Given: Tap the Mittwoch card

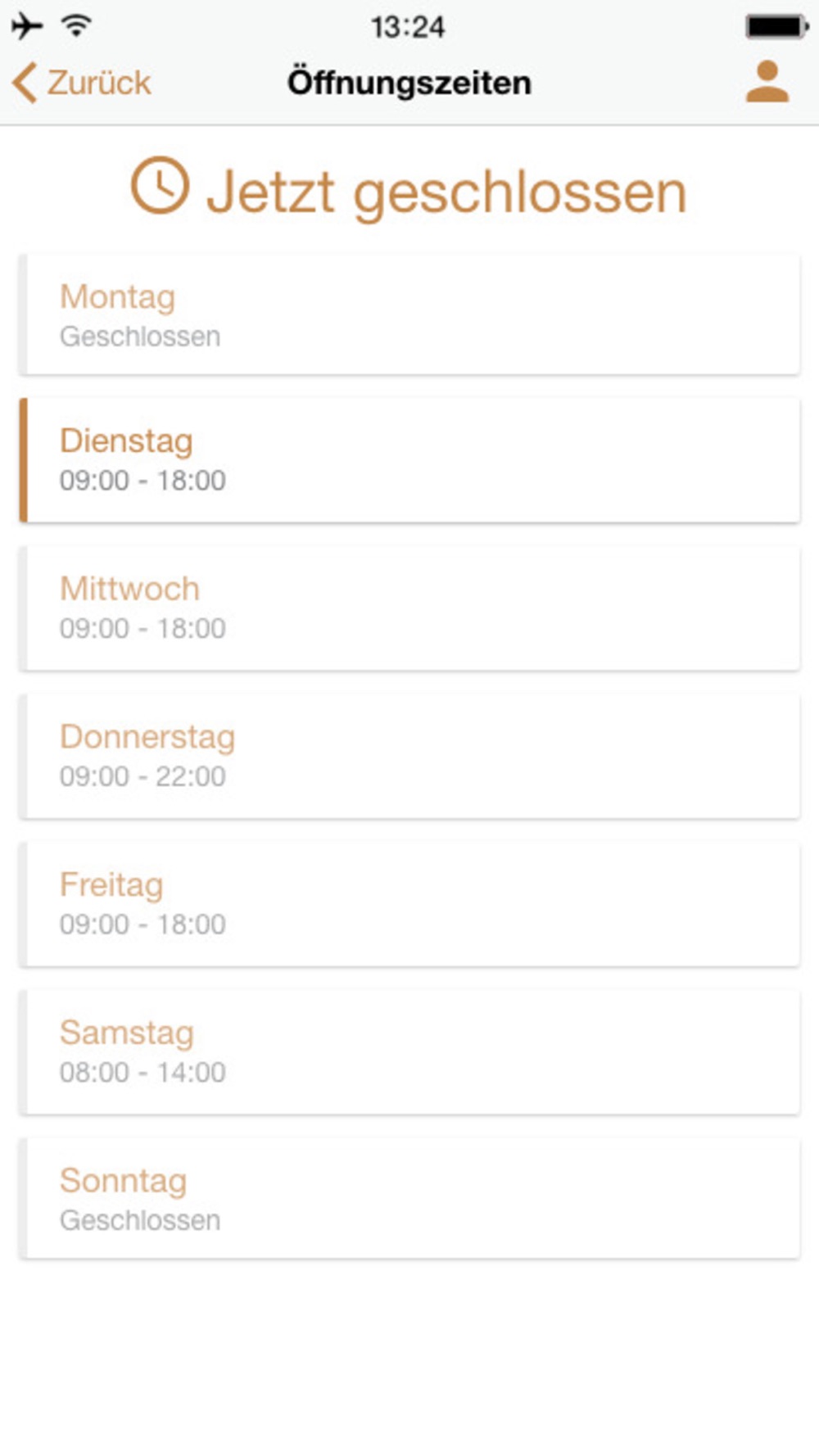Looking at the screenshot, I should click(409, 608).
